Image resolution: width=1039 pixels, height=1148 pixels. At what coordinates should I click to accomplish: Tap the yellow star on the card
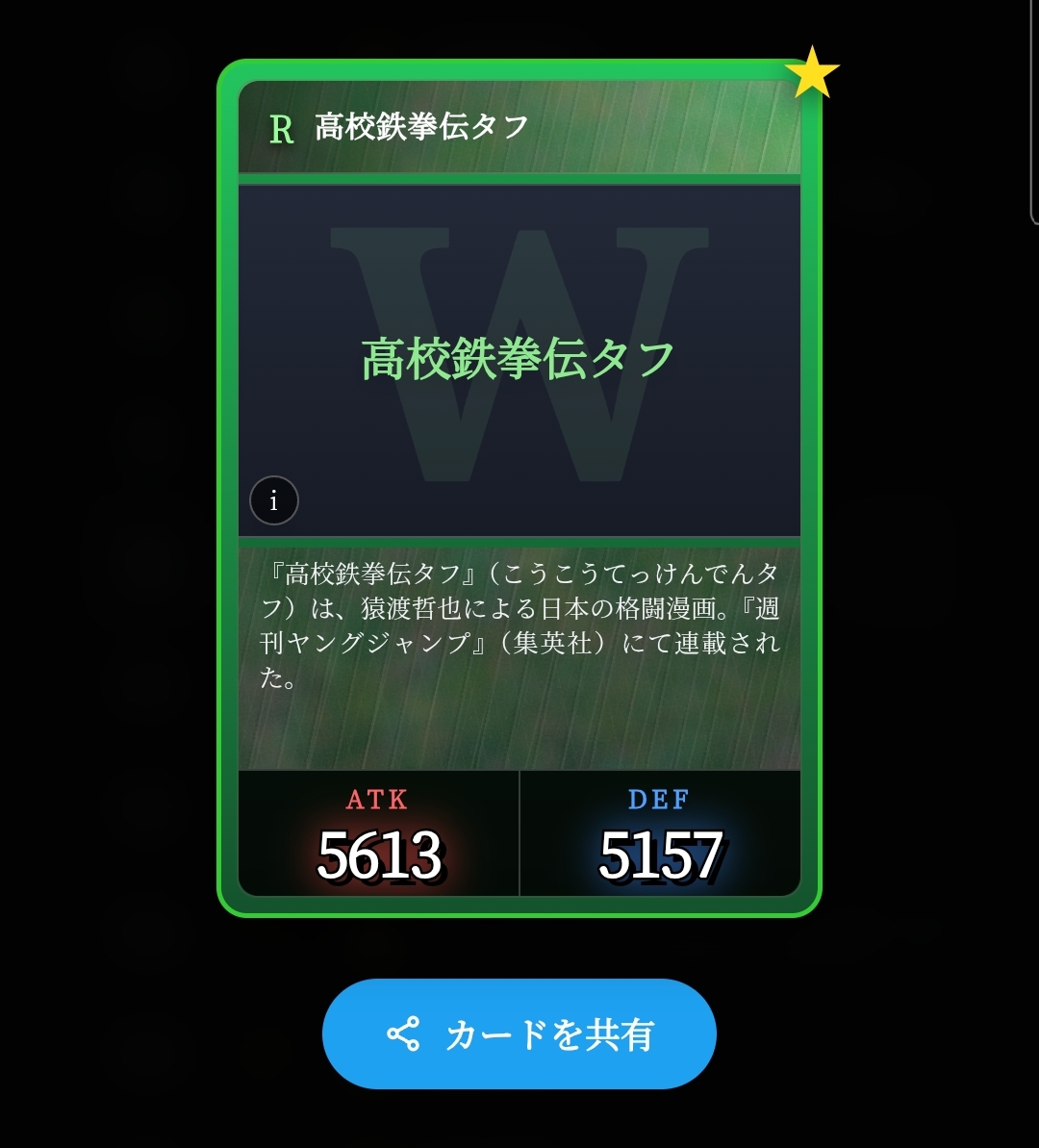pyautogui.click(x=812, y=73)
